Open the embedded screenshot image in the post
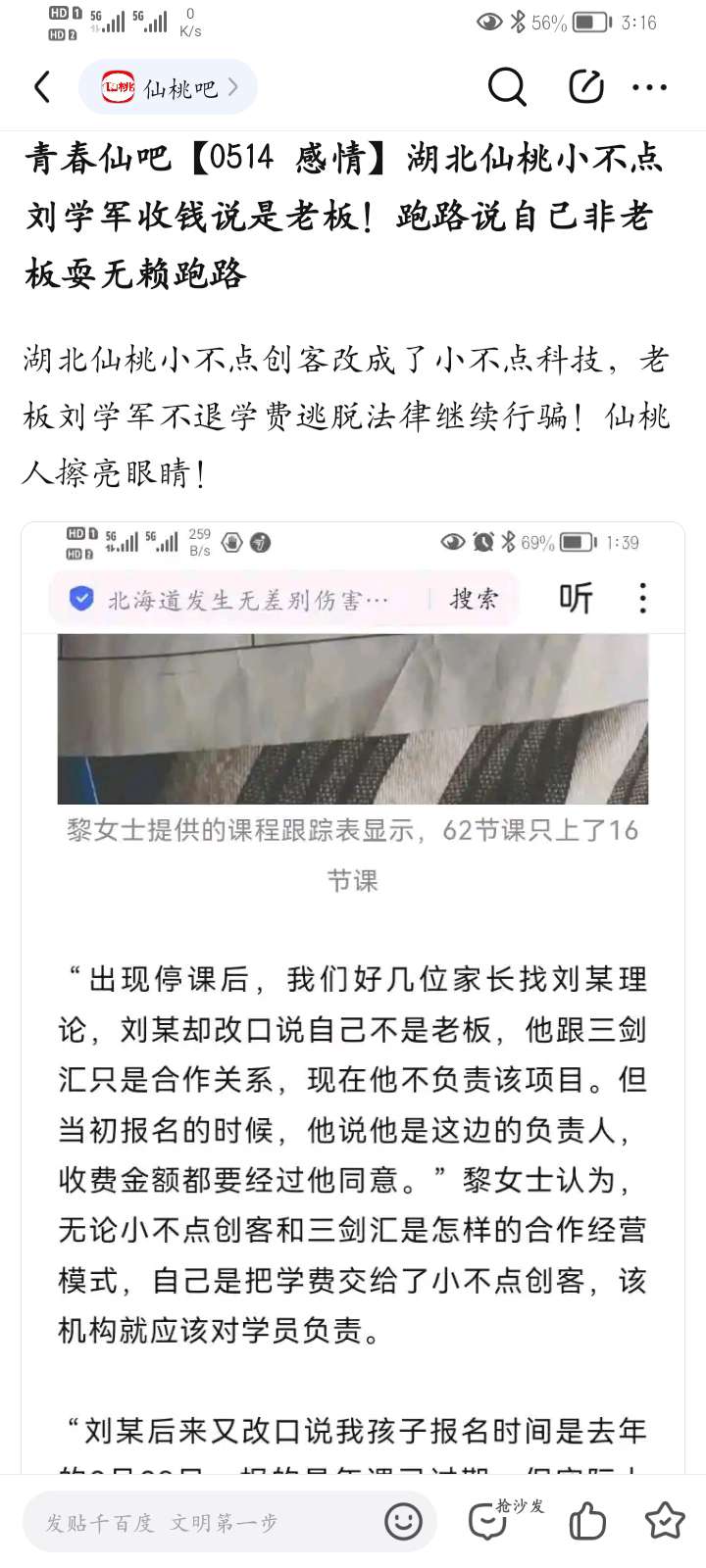Image resolution: width=706 pixels, height=1568 pixels. coord(353,980)
